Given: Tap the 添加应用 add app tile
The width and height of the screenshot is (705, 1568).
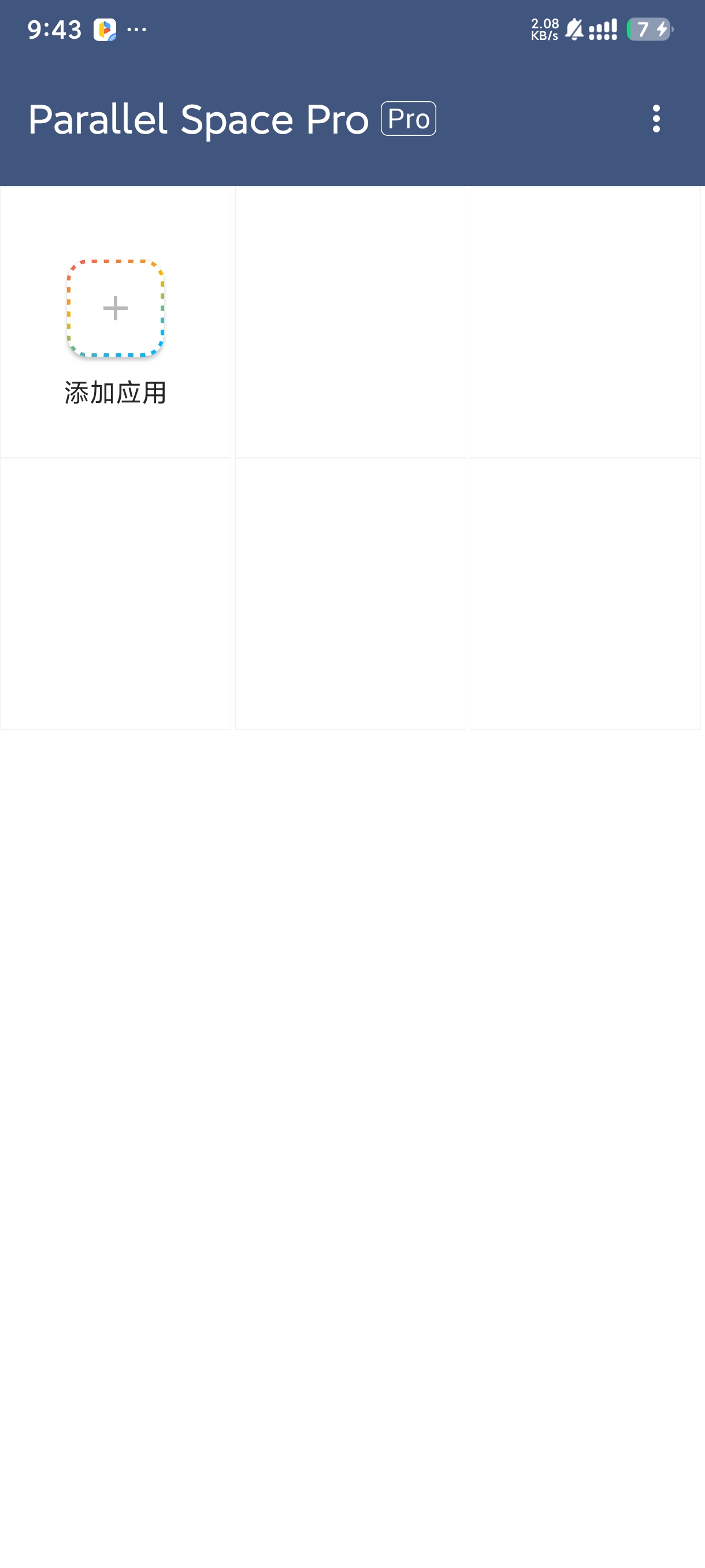Looking at the screenshot, I should point(116,322).
